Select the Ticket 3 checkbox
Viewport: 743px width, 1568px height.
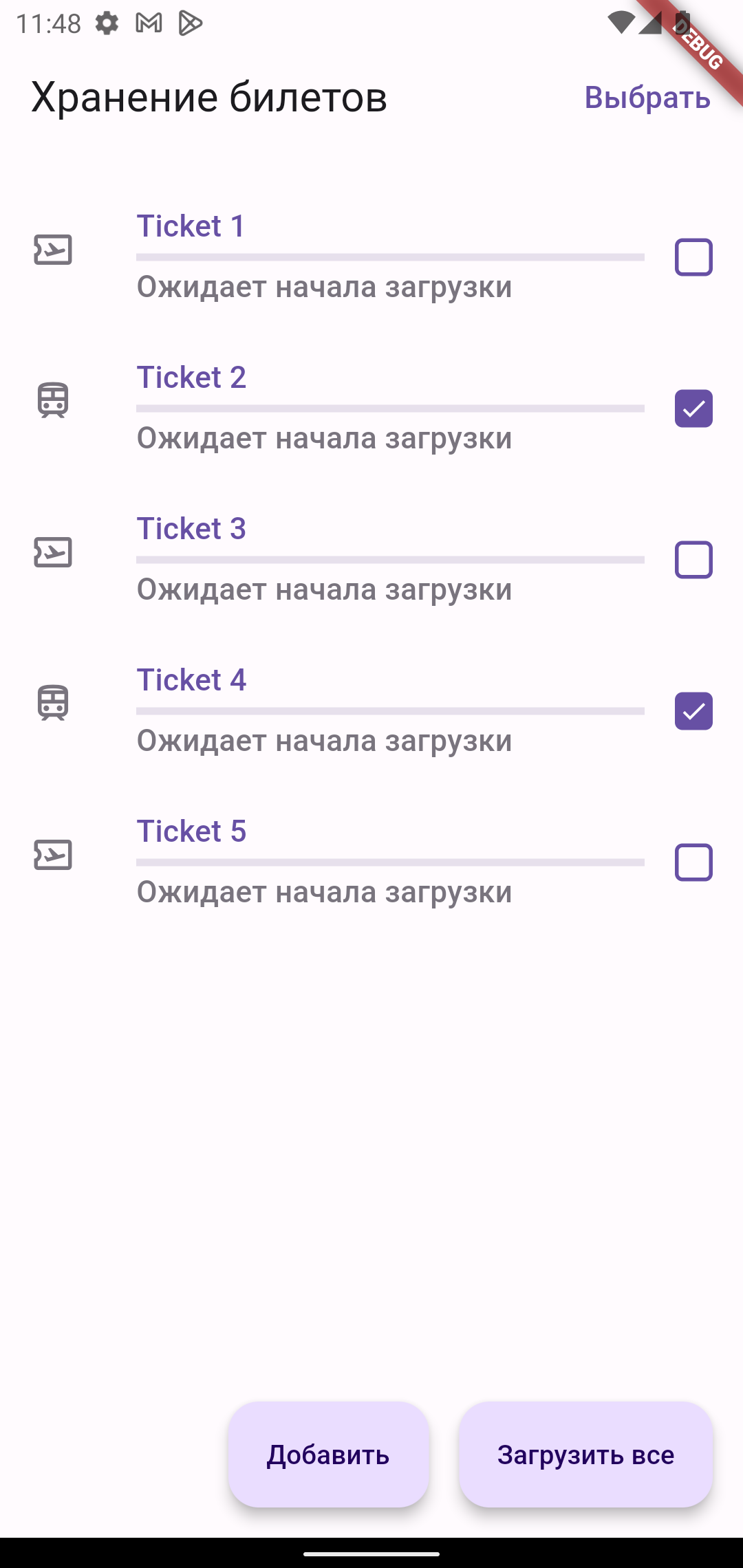click(x=693, y=560)
